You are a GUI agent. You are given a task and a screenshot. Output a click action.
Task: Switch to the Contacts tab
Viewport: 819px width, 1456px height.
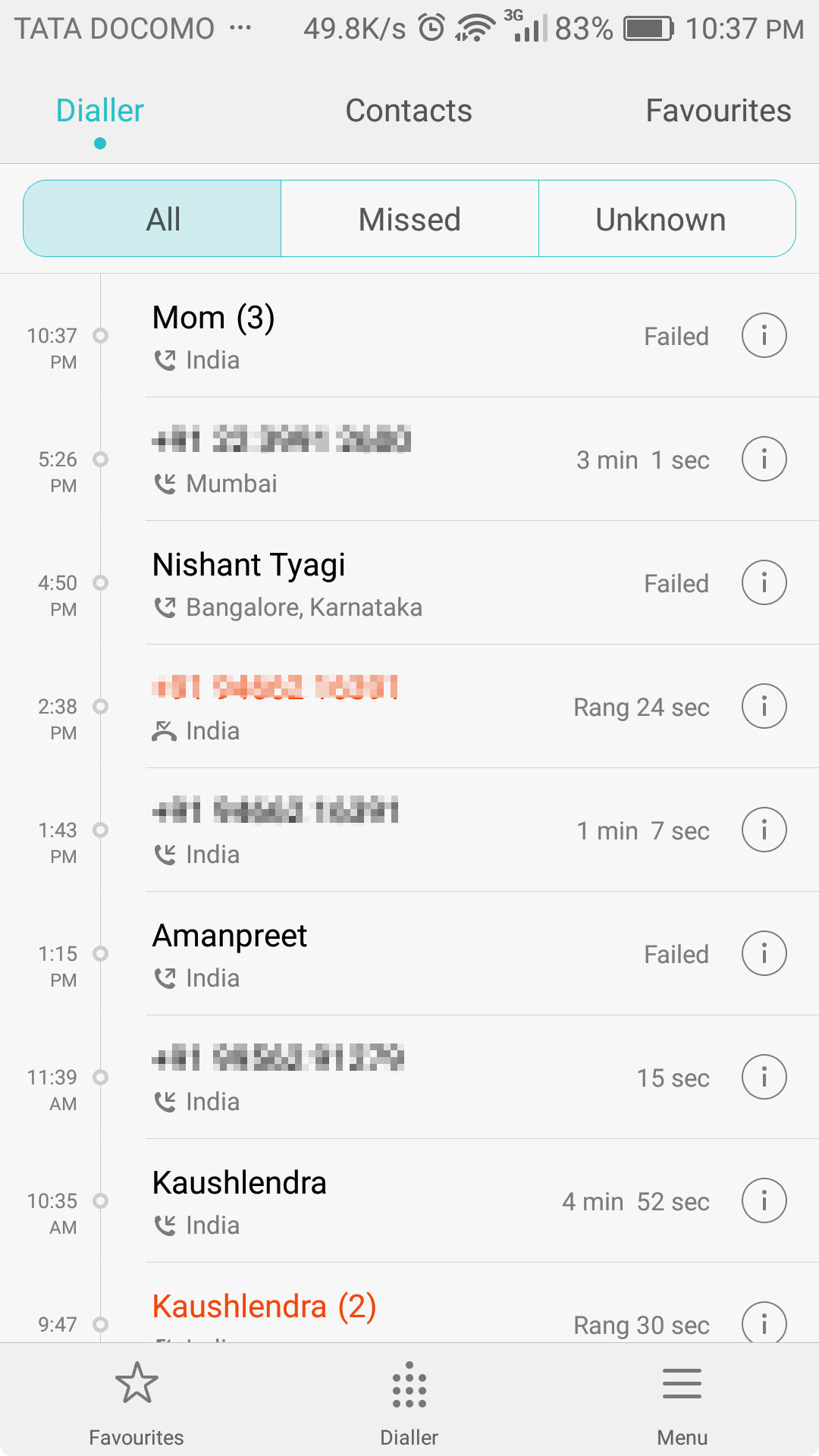tap(409, 111)
